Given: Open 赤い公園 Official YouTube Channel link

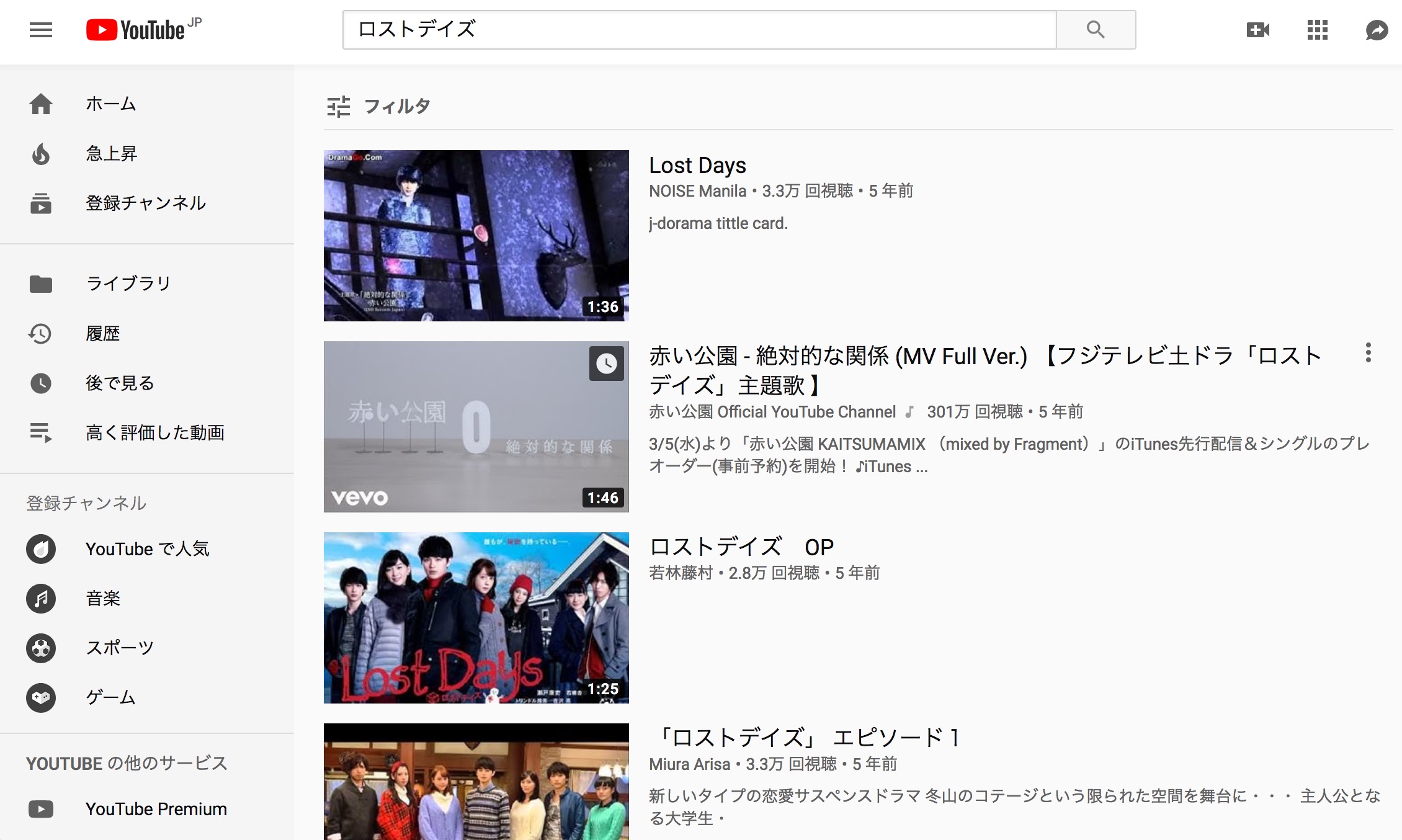Looking at the screenshot, I should coord(772,412).
